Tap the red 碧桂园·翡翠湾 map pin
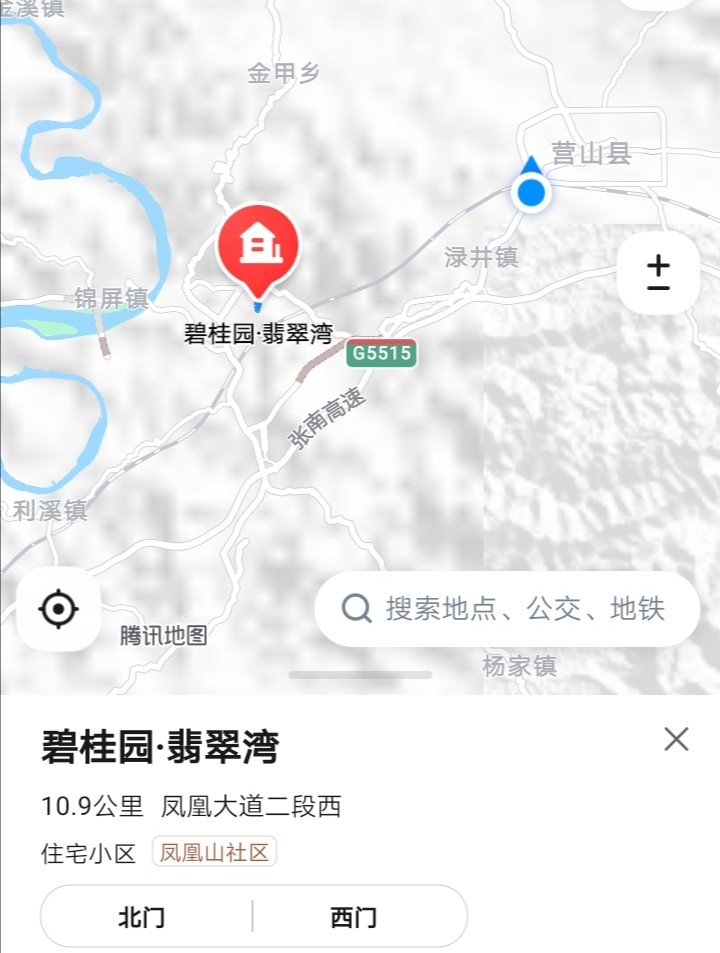Screen dimensions: 720x953 259,246
